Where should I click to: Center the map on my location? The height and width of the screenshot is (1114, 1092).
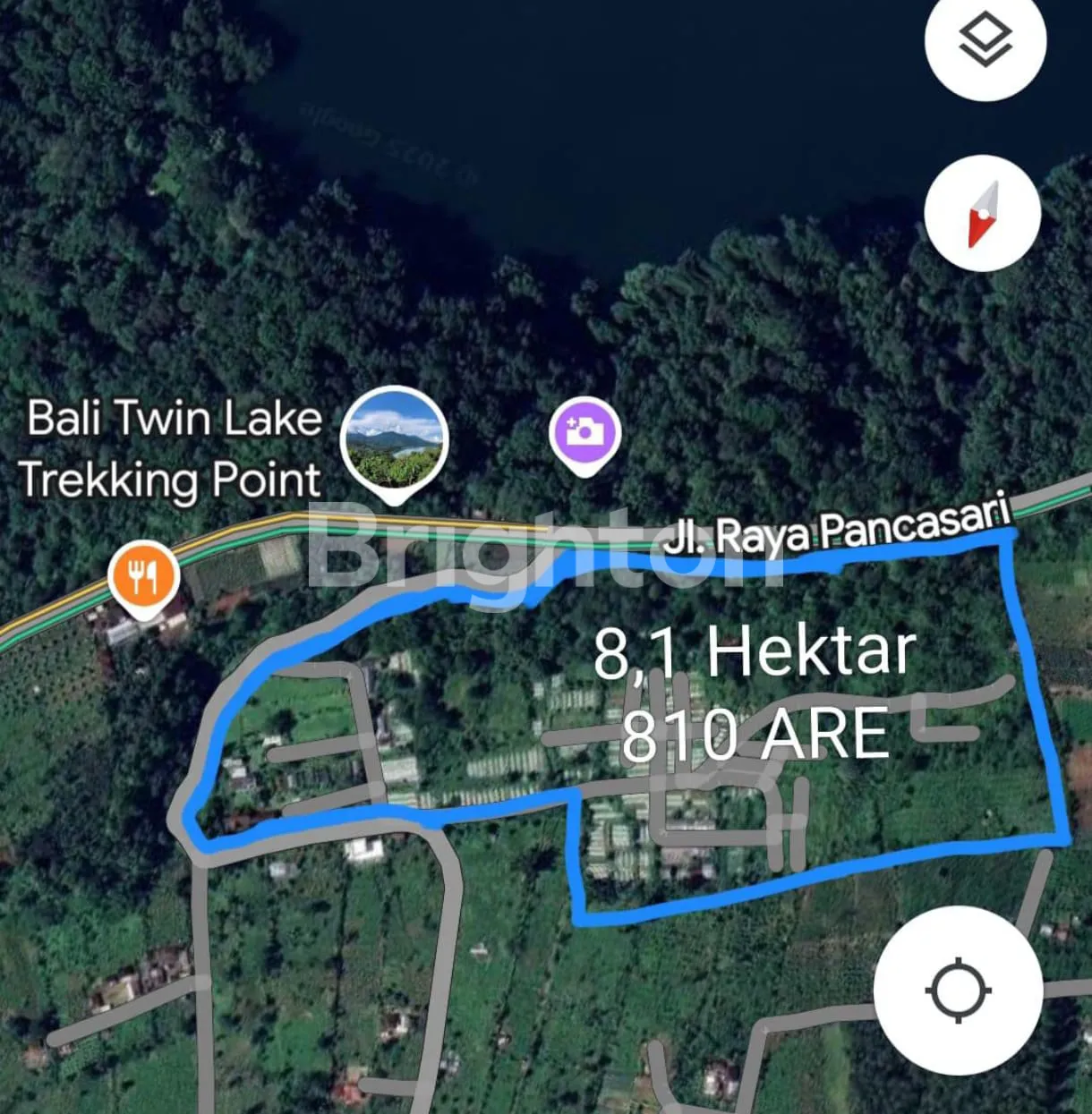[958, 991]
